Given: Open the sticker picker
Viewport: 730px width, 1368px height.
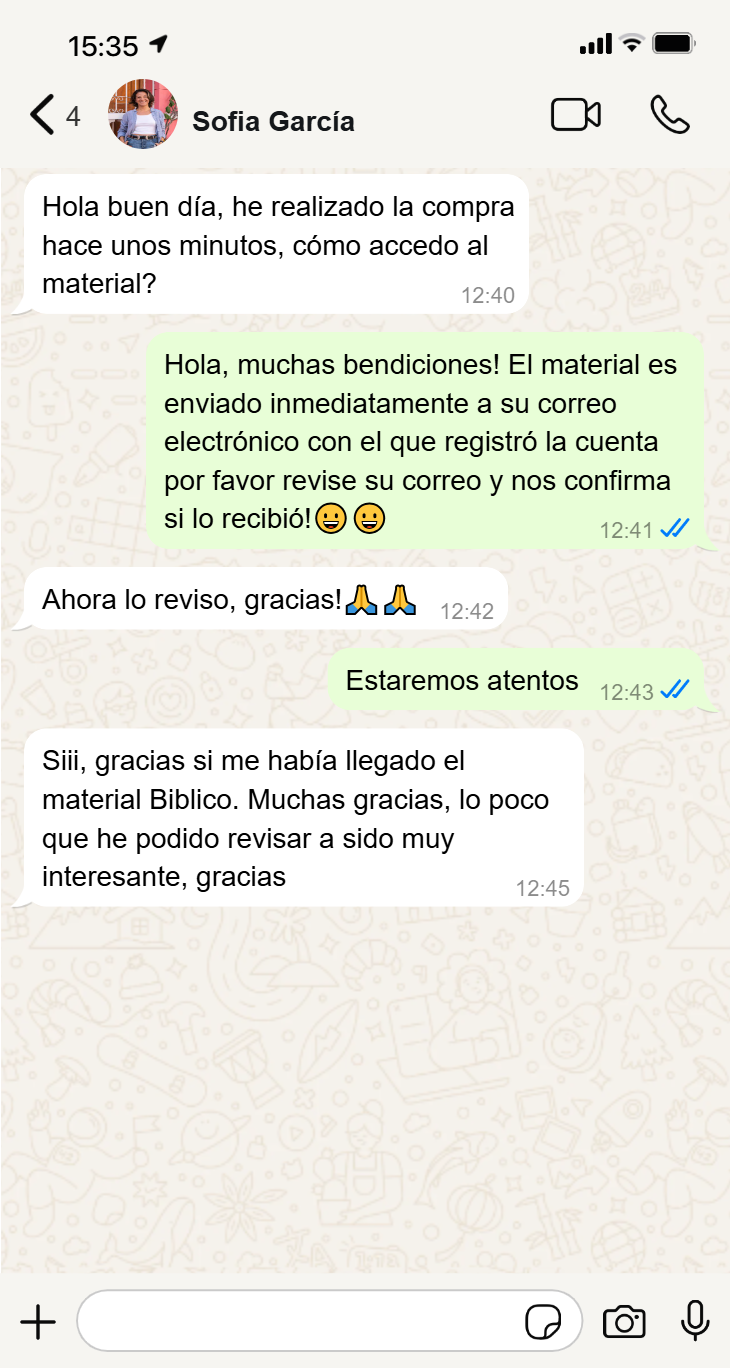Looking at the screenshot, I should (x=543, y=1322).
